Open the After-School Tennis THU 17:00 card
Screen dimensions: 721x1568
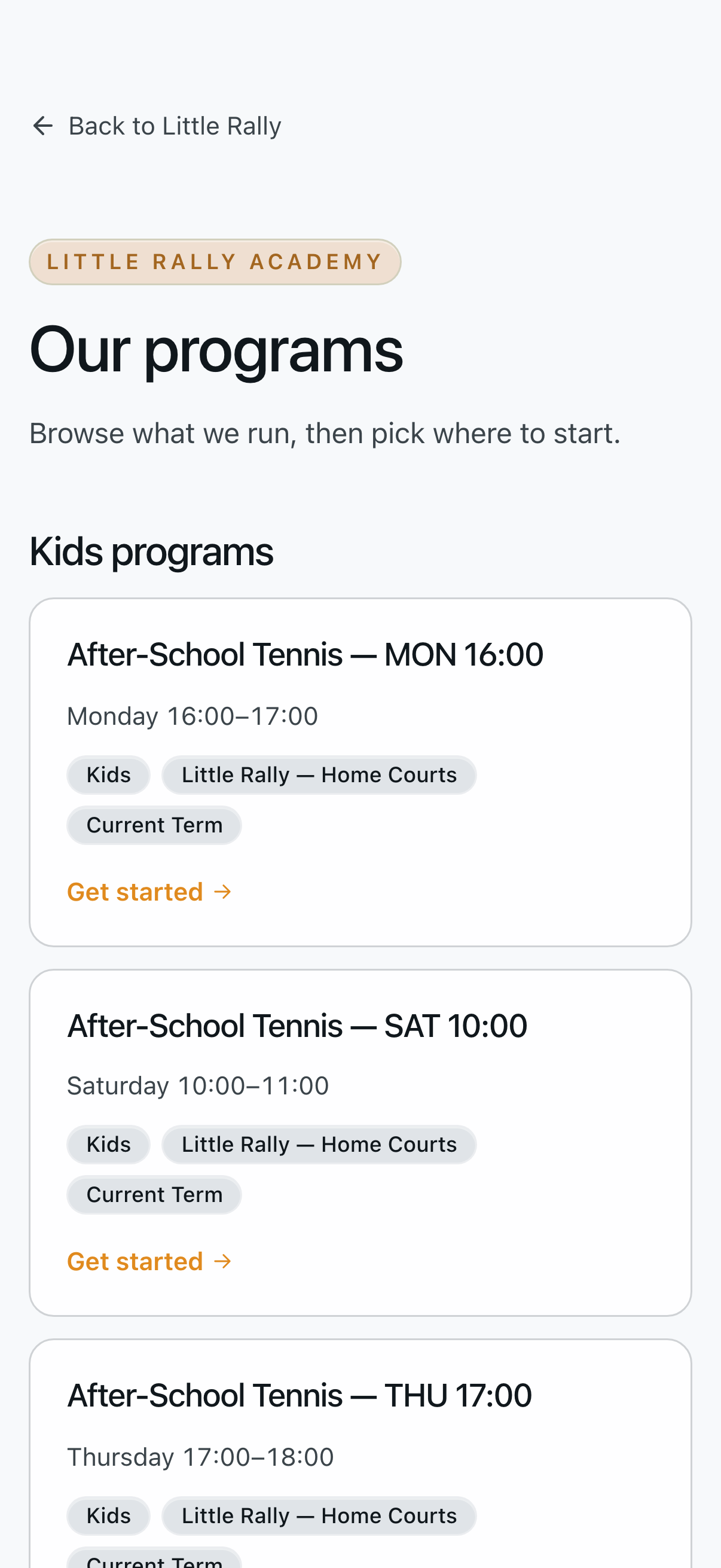(360, 1454)
